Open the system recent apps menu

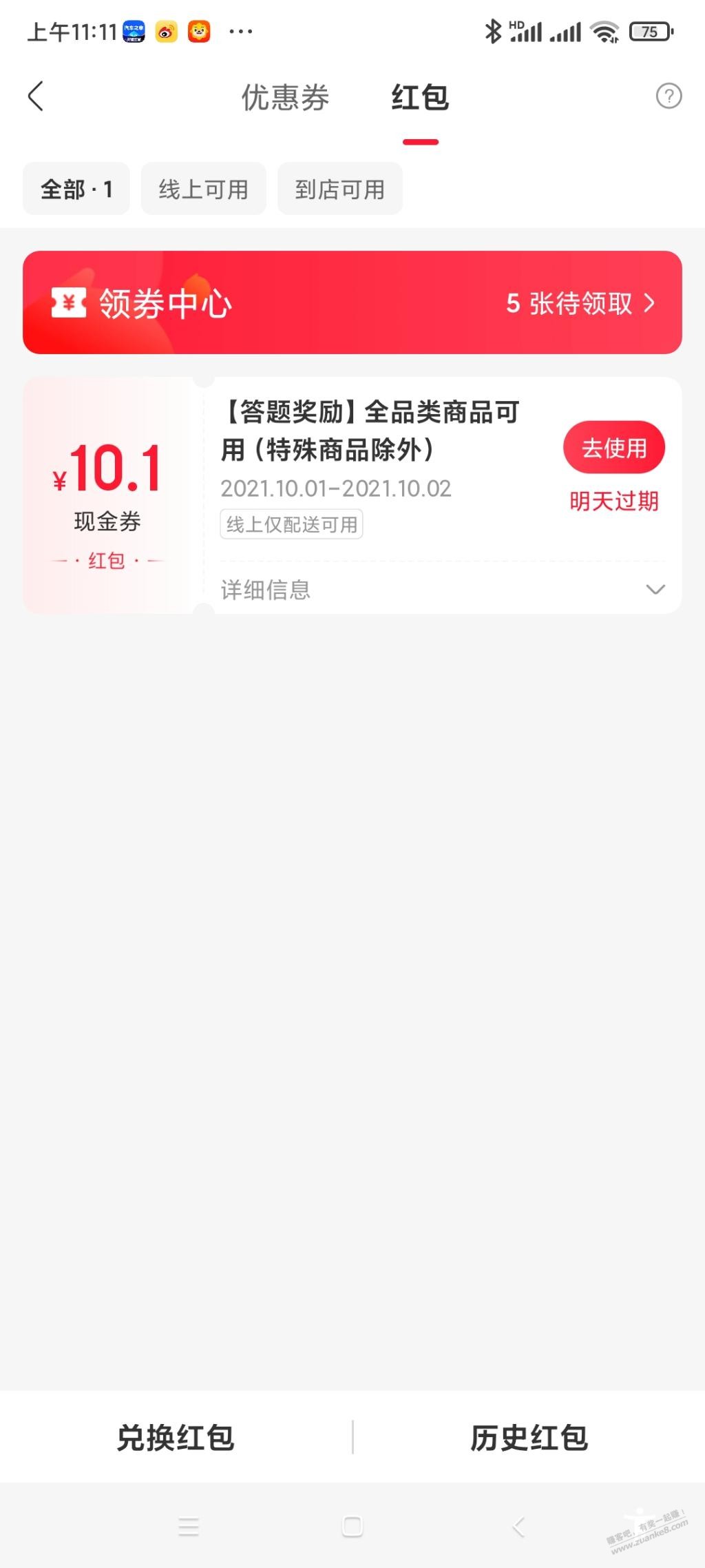click(x=189, y=1526)
